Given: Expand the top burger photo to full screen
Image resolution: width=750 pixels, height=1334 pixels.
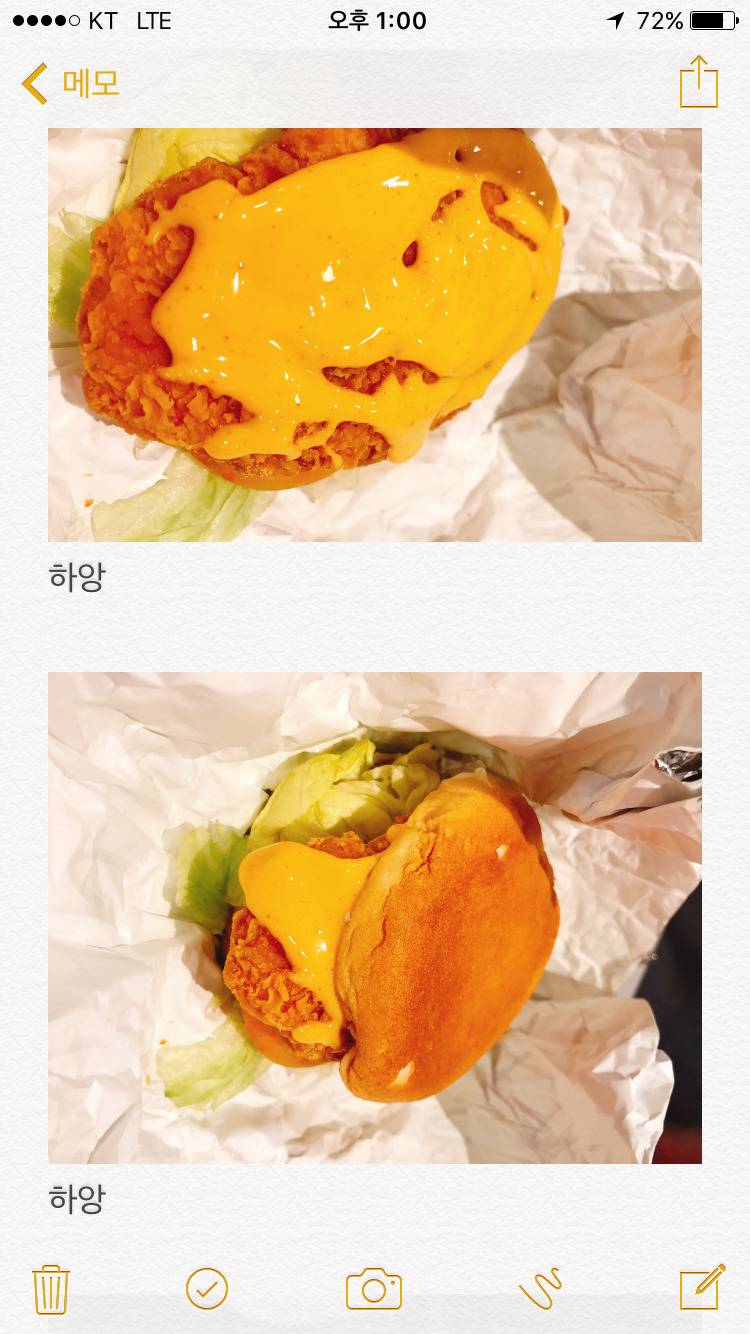Looking at the screenshot, I should (375, 330).
